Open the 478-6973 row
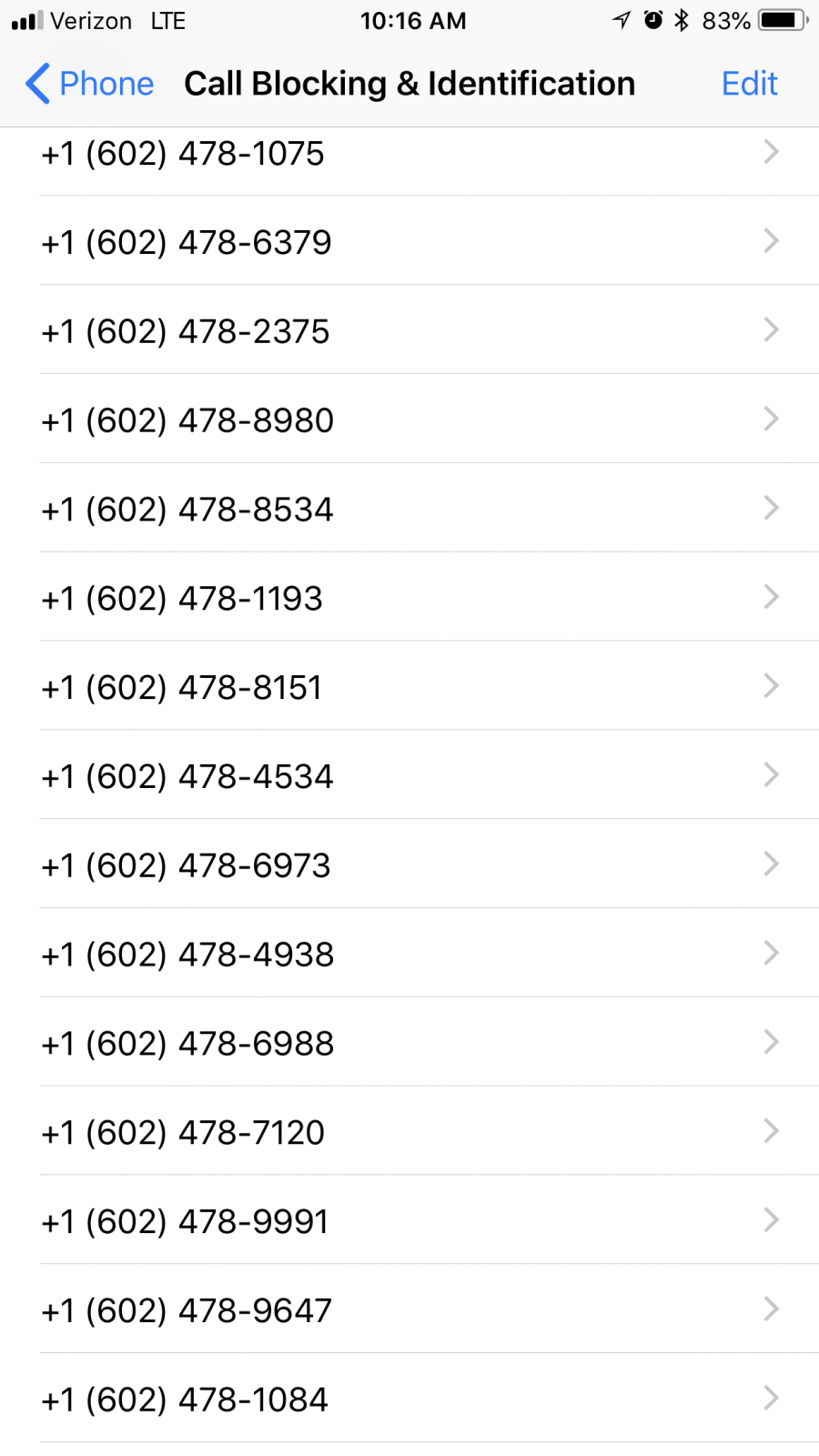This screenshot has height=1456, width=819. (409, 865)
